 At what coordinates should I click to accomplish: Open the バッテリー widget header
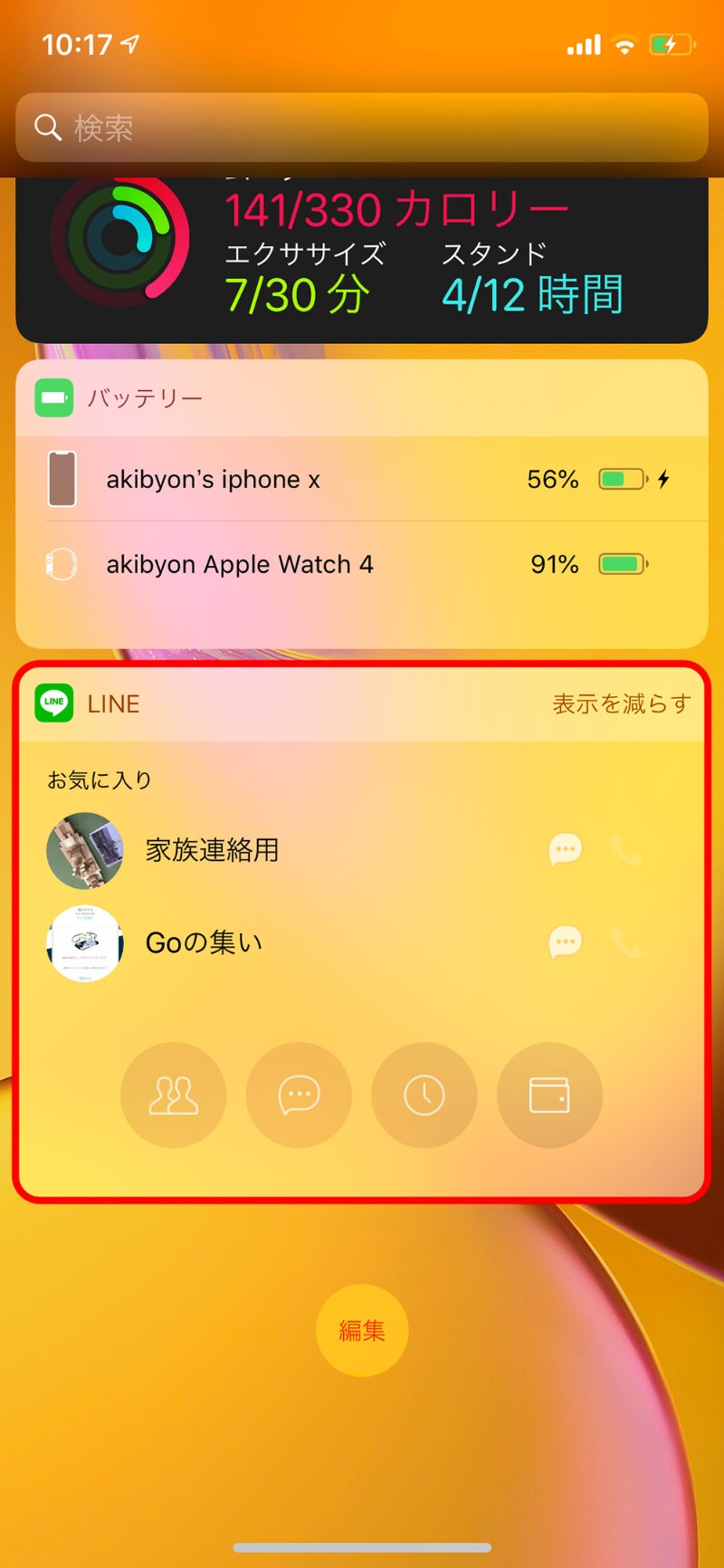pos(145,398)
